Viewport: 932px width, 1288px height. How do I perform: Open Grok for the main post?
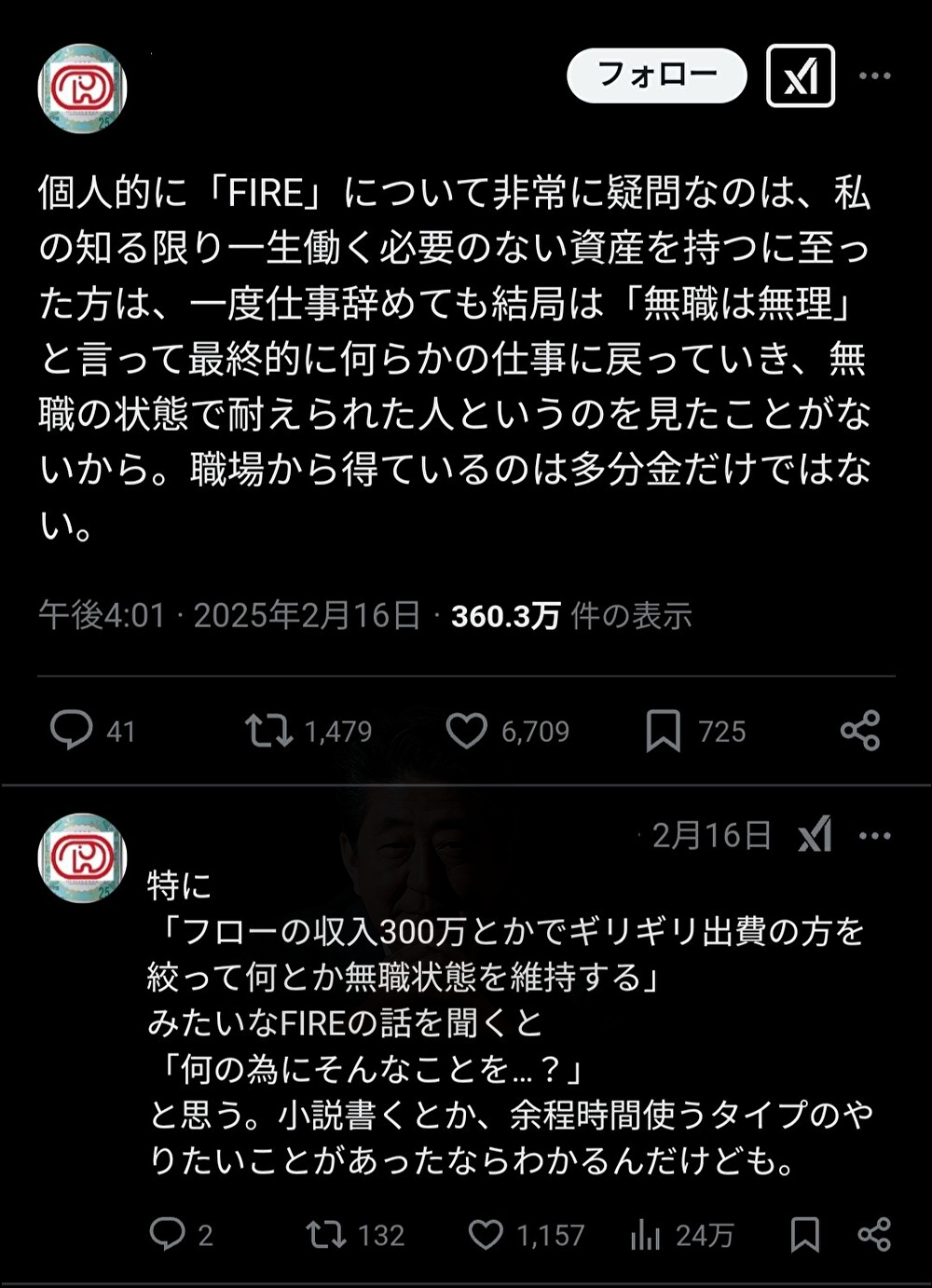(x=800, y=75)
